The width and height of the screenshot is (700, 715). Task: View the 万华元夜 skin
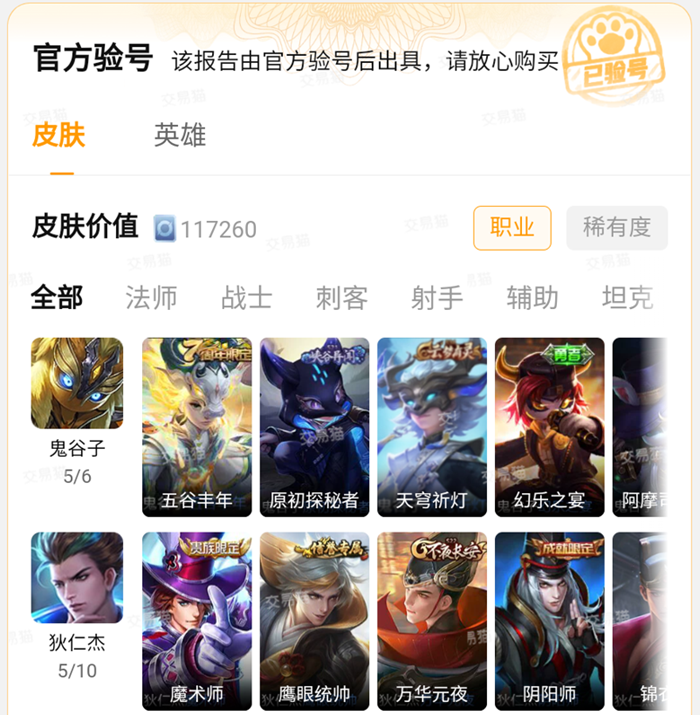point(431,621)
